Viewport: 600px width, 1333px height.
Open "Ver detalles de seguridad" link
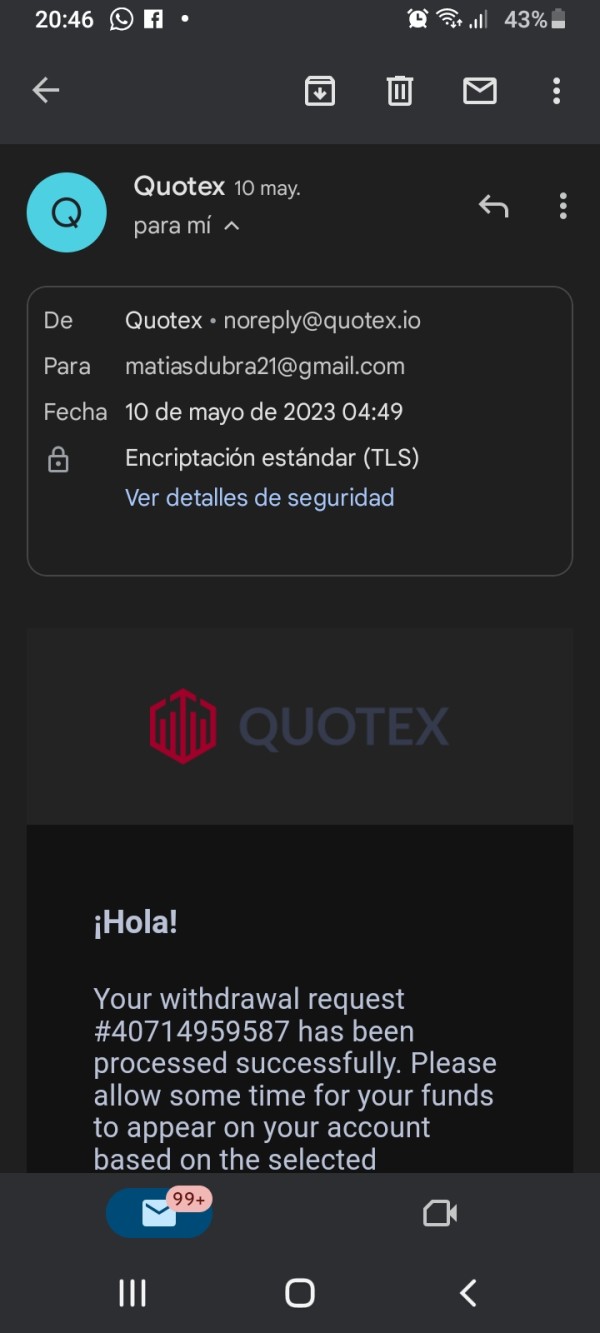click(x=259, y=498)
